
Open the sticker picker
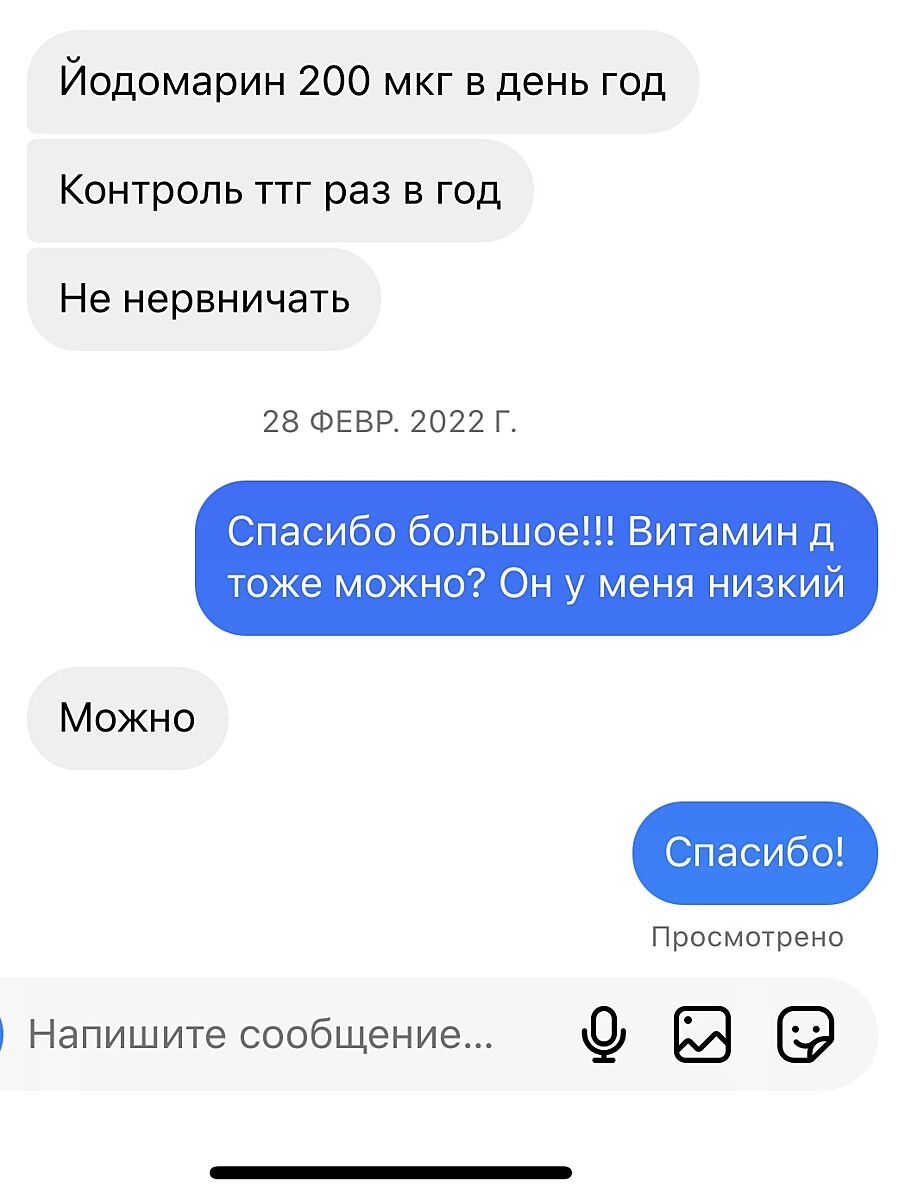point(806,1034)
